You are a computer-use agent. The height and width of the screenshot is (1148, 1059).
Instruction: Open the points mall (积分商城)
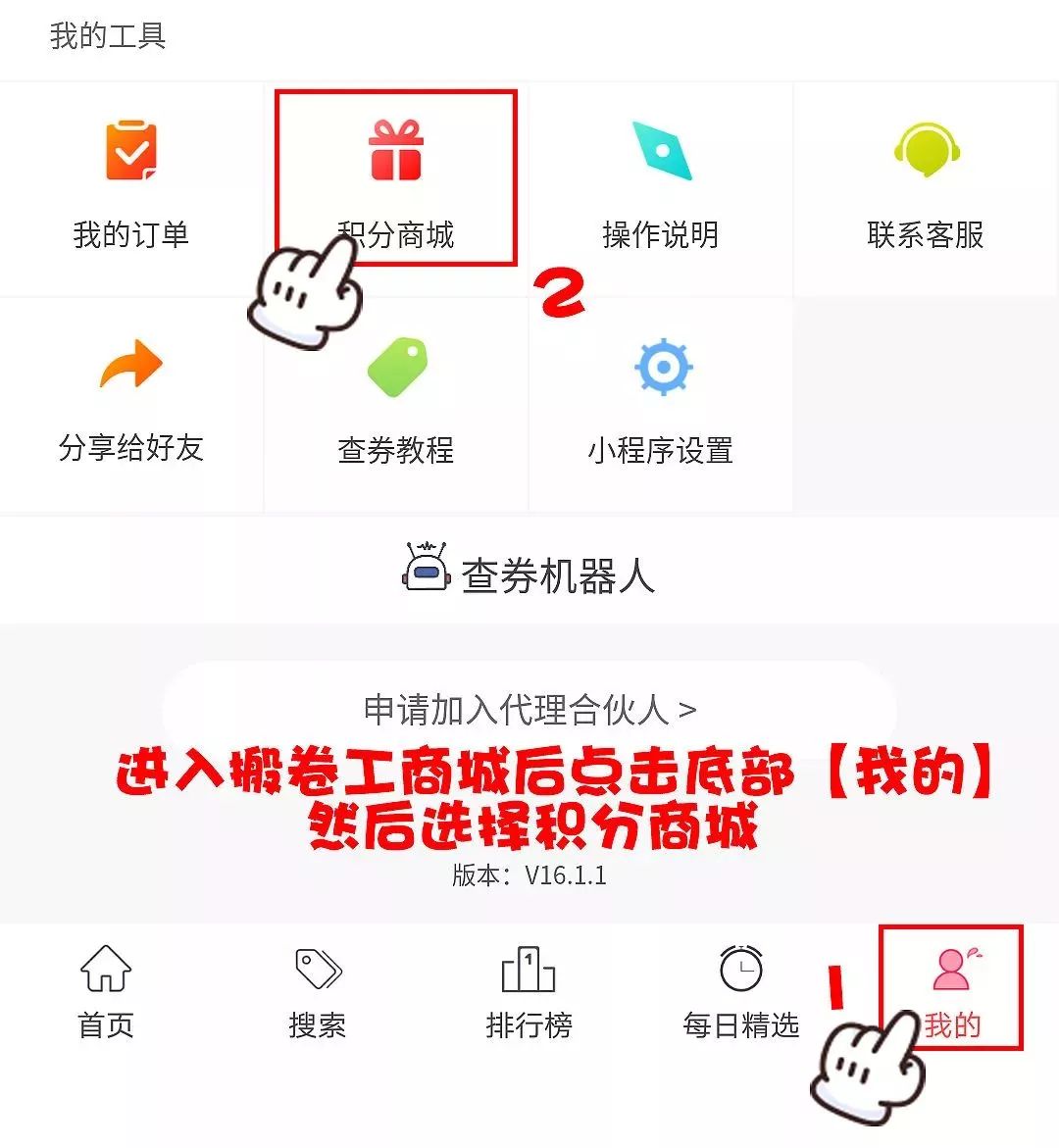click(396, 186)
